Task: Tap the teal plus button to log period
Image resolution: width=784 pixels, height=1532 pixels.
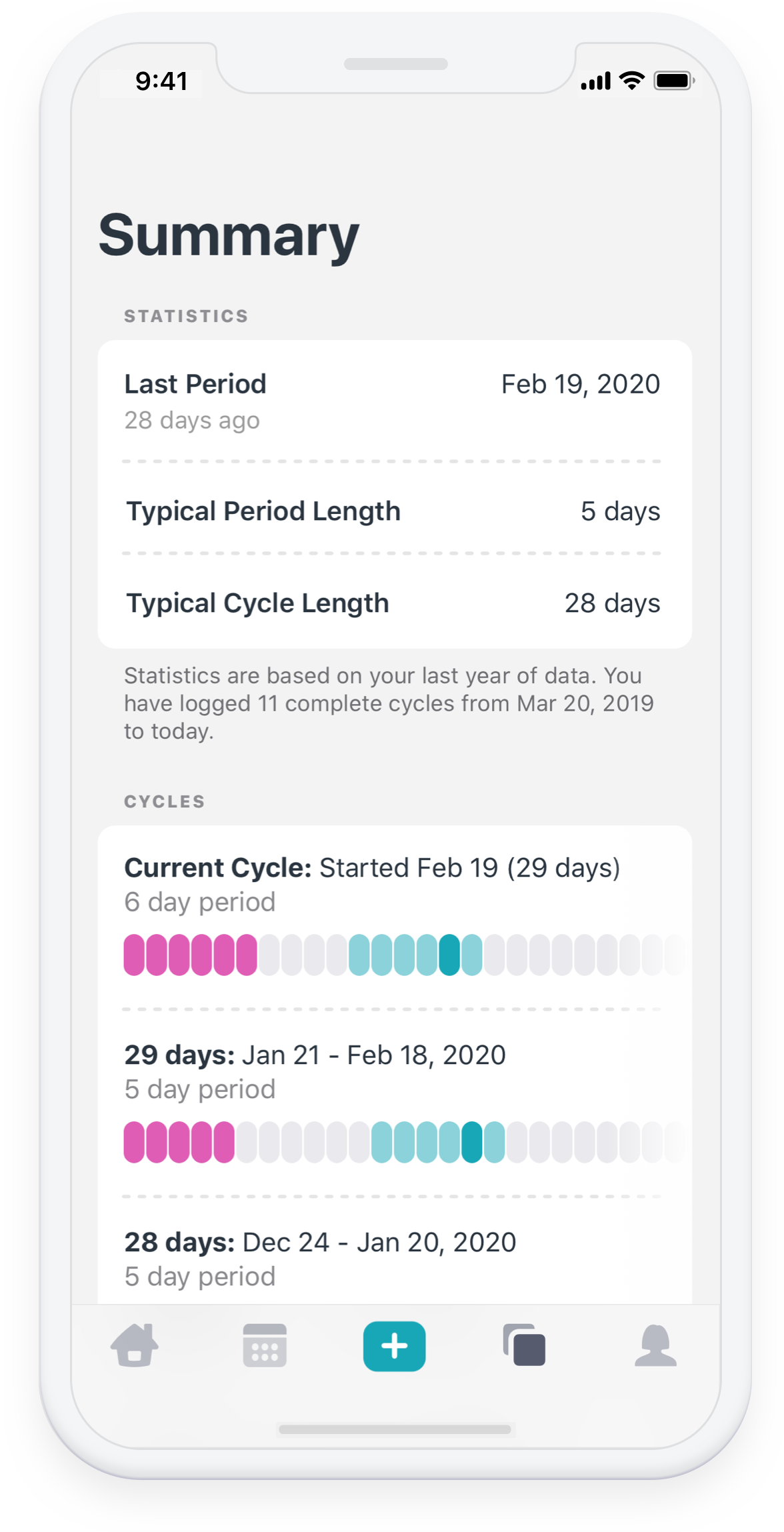Action: point(394,1346)
